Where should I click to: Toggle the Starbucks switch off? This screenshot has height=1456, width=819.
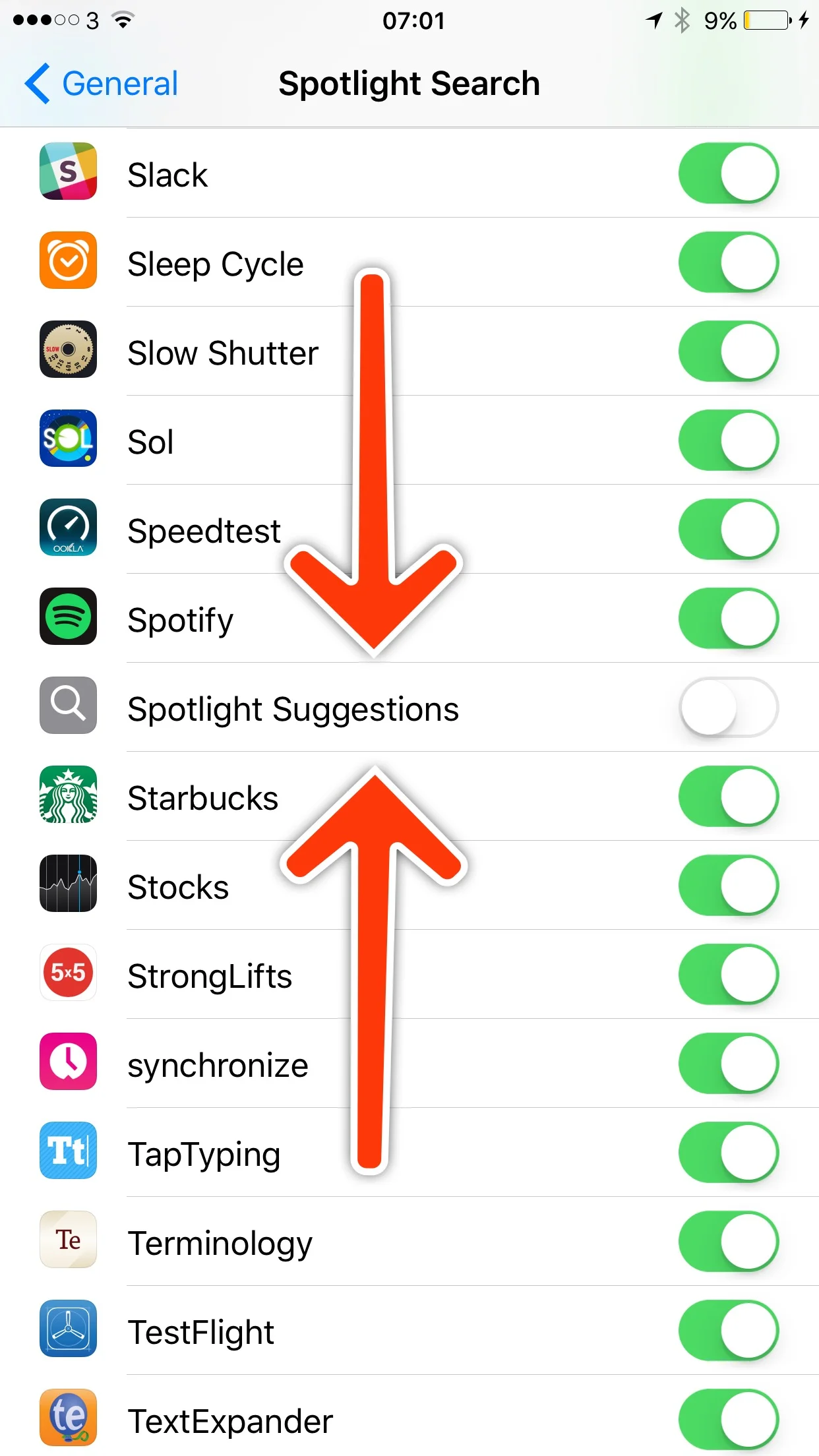pos(729,797)
